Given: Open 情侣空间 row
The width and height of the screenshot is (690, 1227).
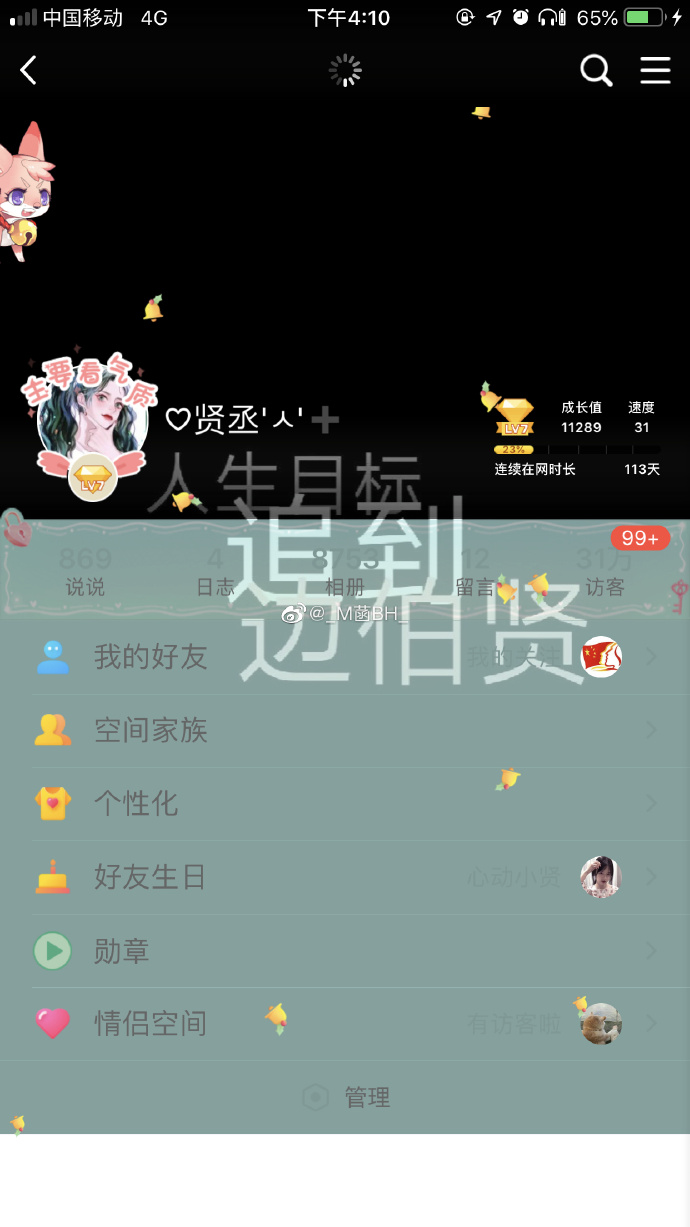Looking at the screenshot, I should coord(345,1023).
